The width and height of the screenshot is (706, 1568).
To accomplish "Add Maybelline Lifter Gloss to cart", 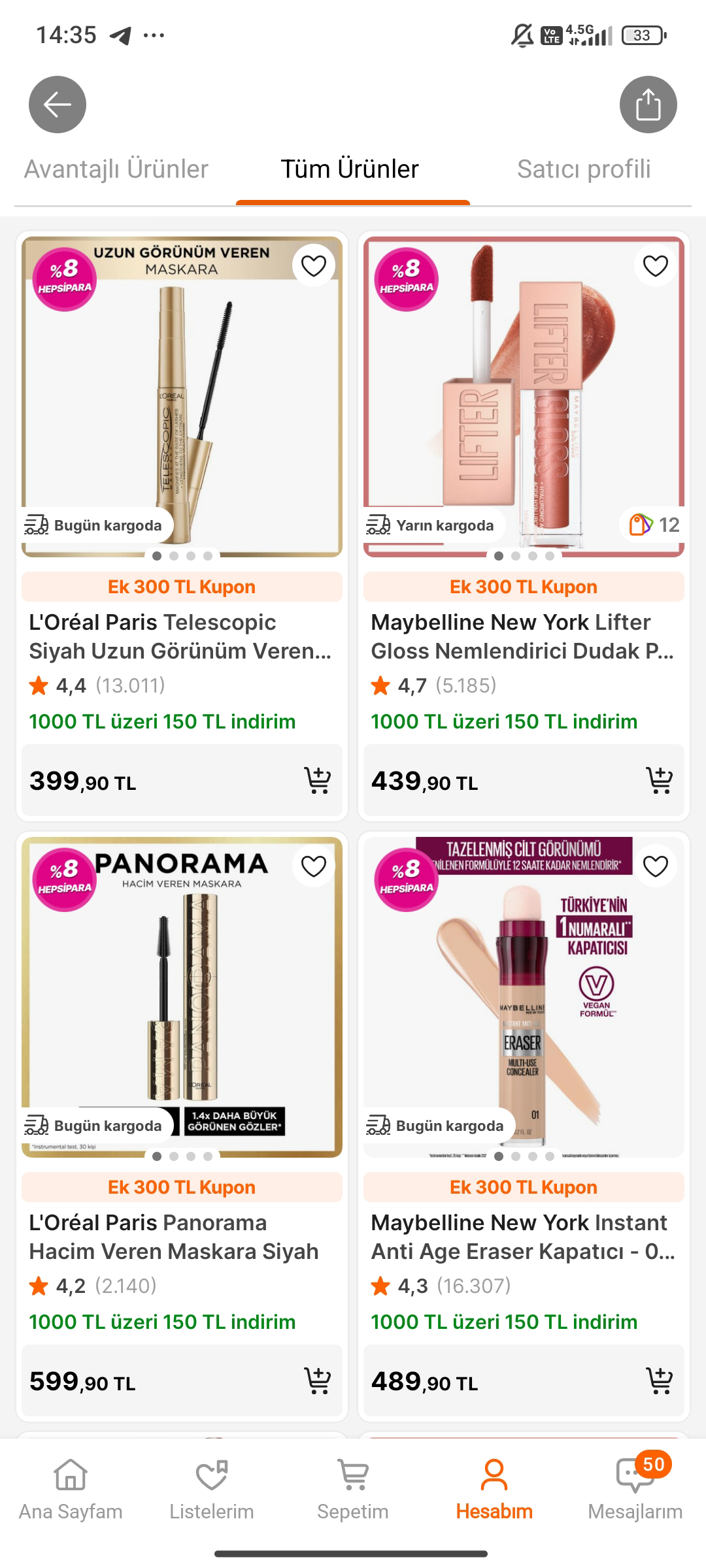I will pyautogui.click(x=659, y=780).
